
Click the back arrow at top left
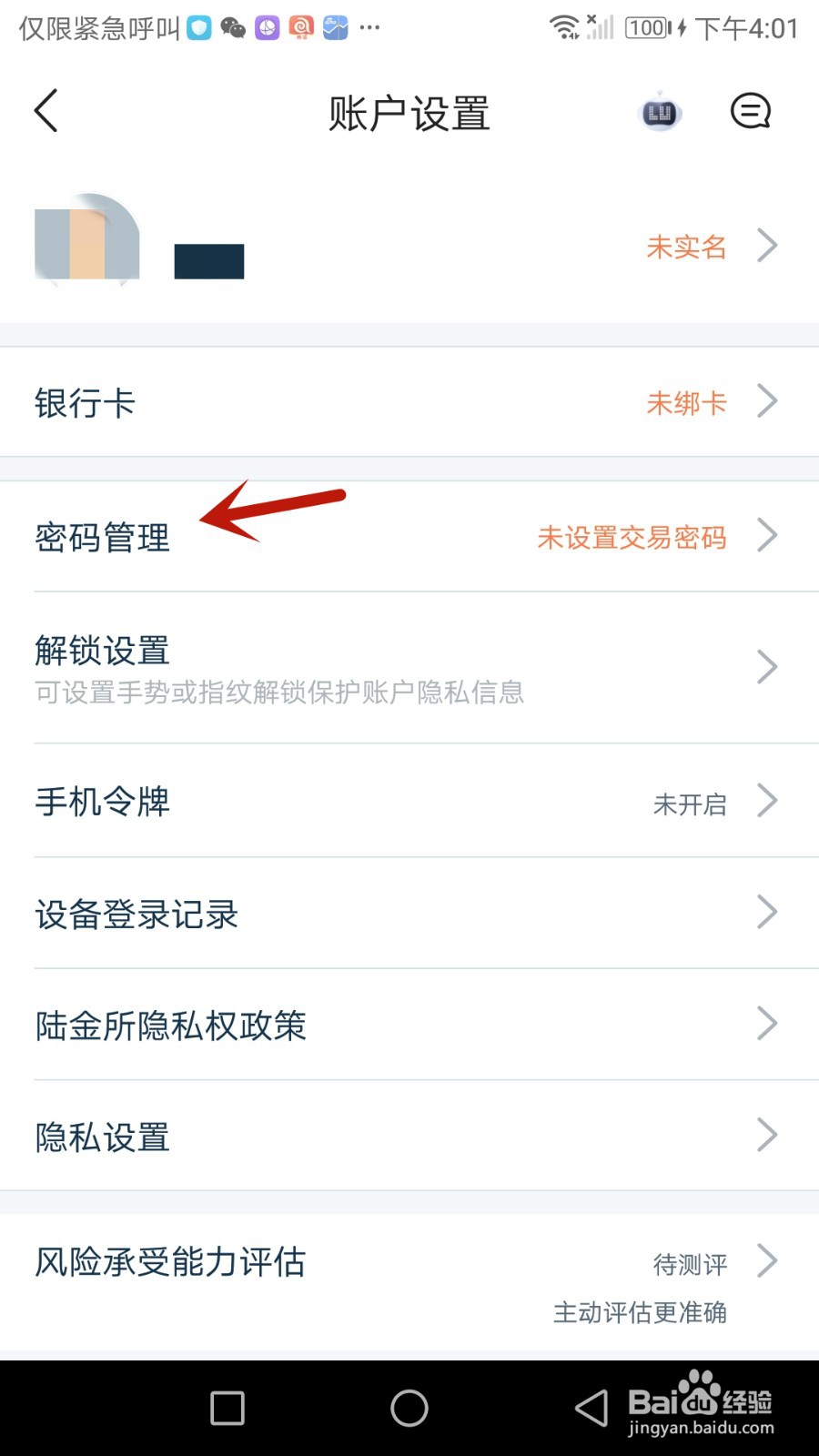tap(46, 110)
